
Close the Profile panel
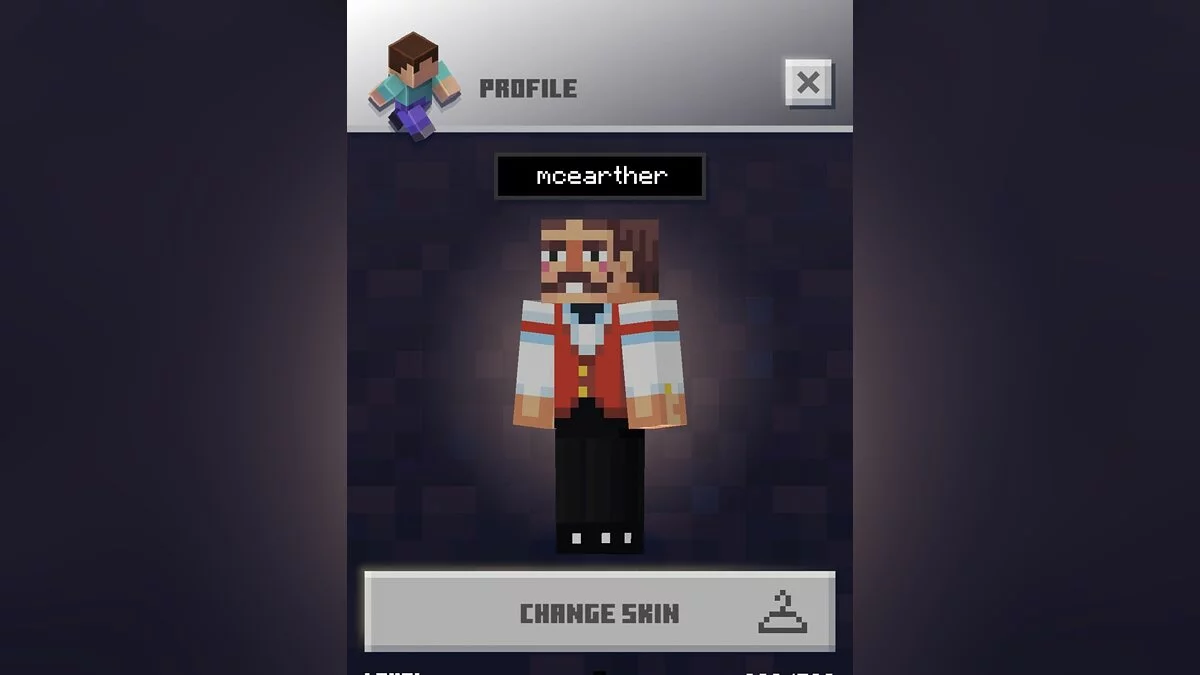[x=808, y=83]
